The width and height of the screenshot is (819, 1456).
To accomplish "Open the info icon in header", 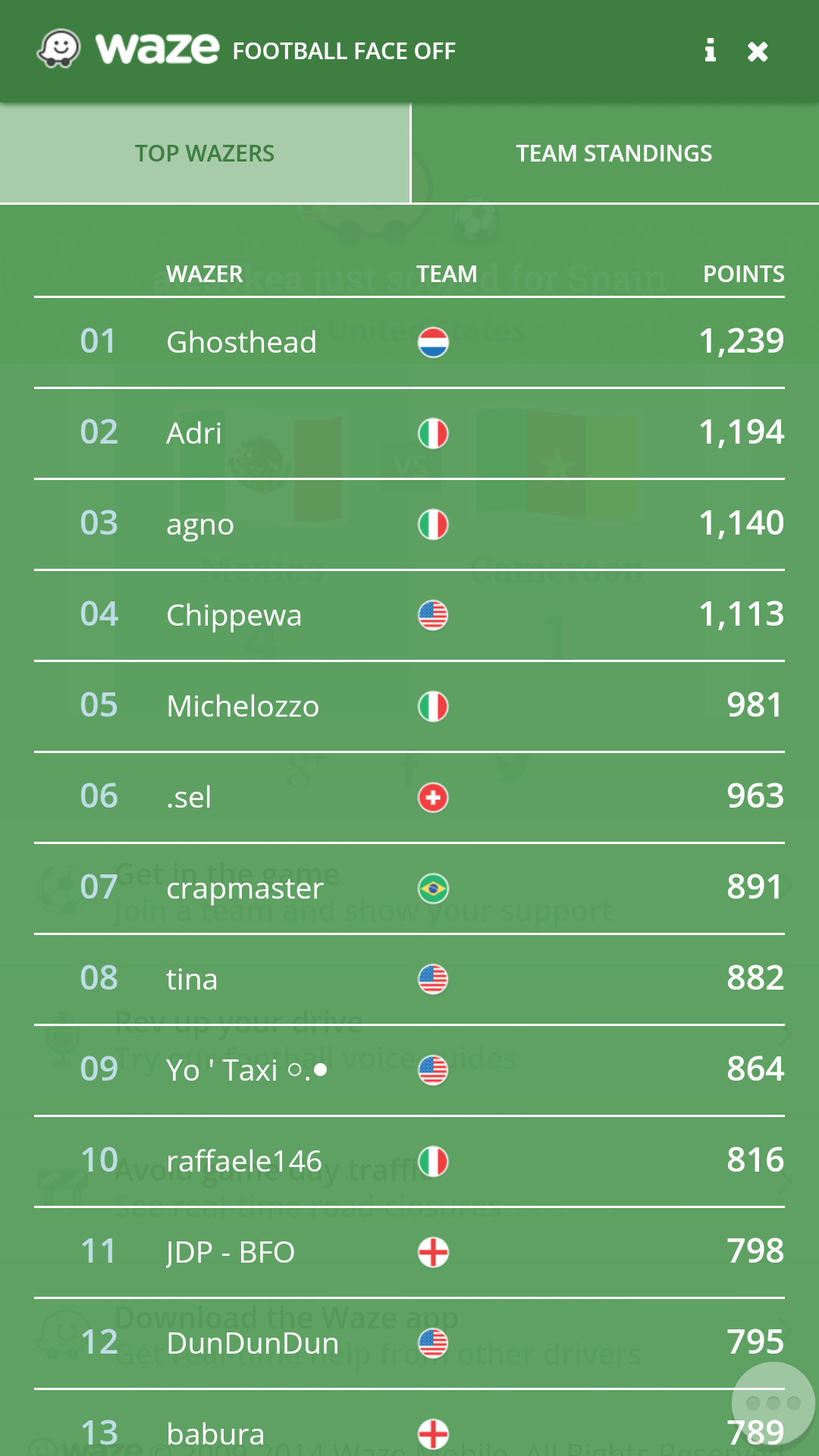I will coord(710,50).
